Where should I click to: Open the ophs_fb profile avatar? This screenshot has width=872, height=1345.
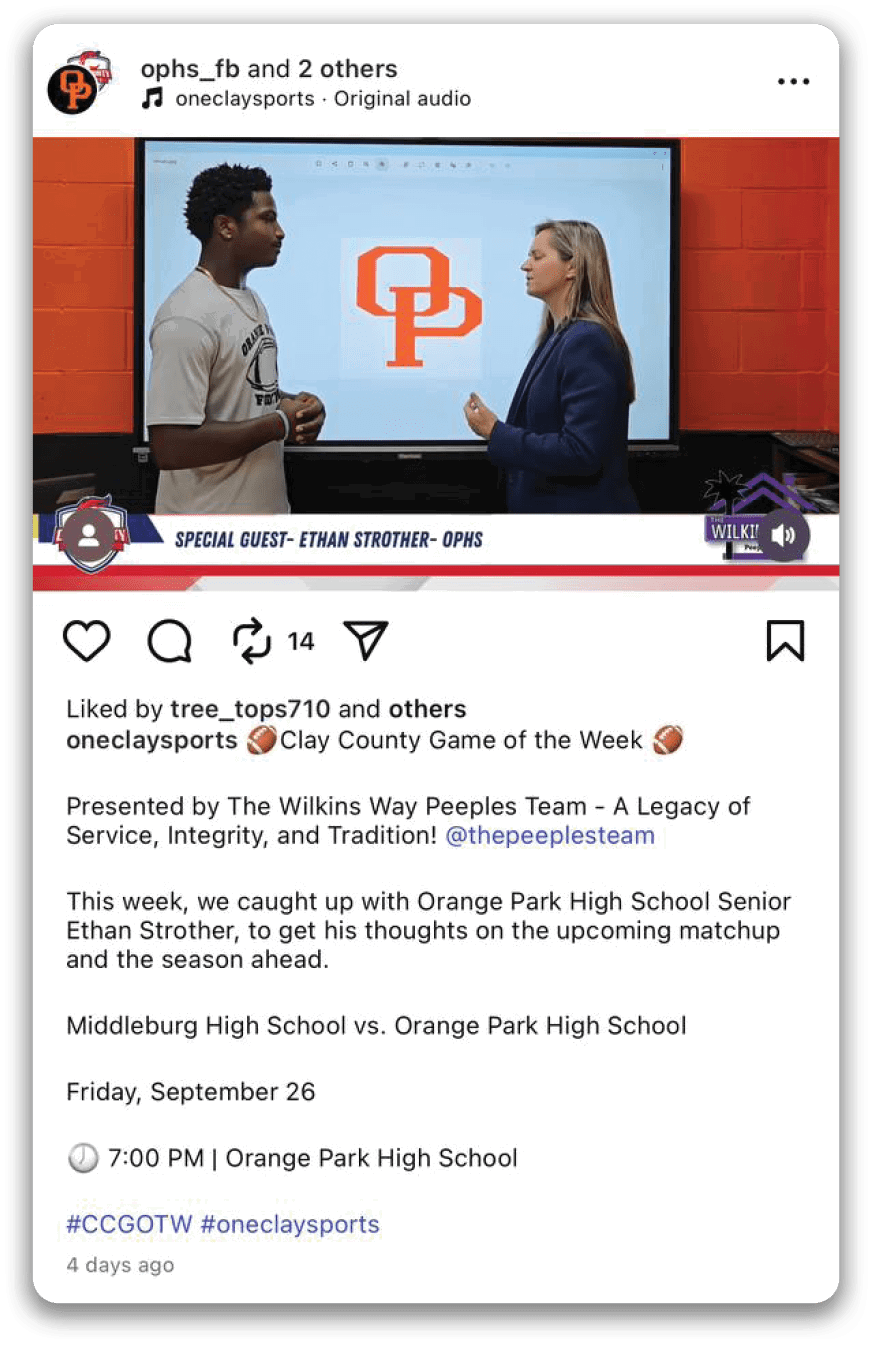(x=72, y=85)
